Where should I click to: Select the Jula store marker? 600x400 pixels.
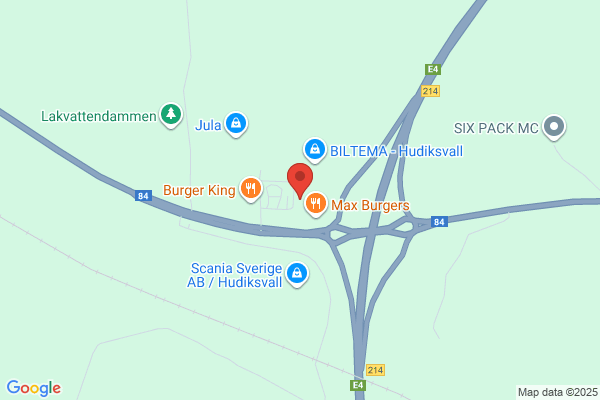236,123
